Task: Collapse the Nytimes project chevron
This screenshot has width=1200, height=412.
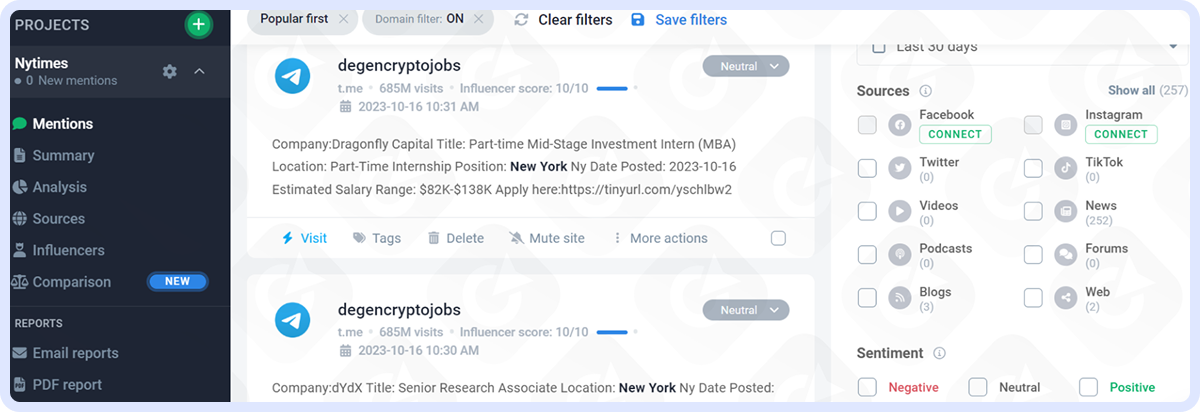Action: (x=199, y=72)
